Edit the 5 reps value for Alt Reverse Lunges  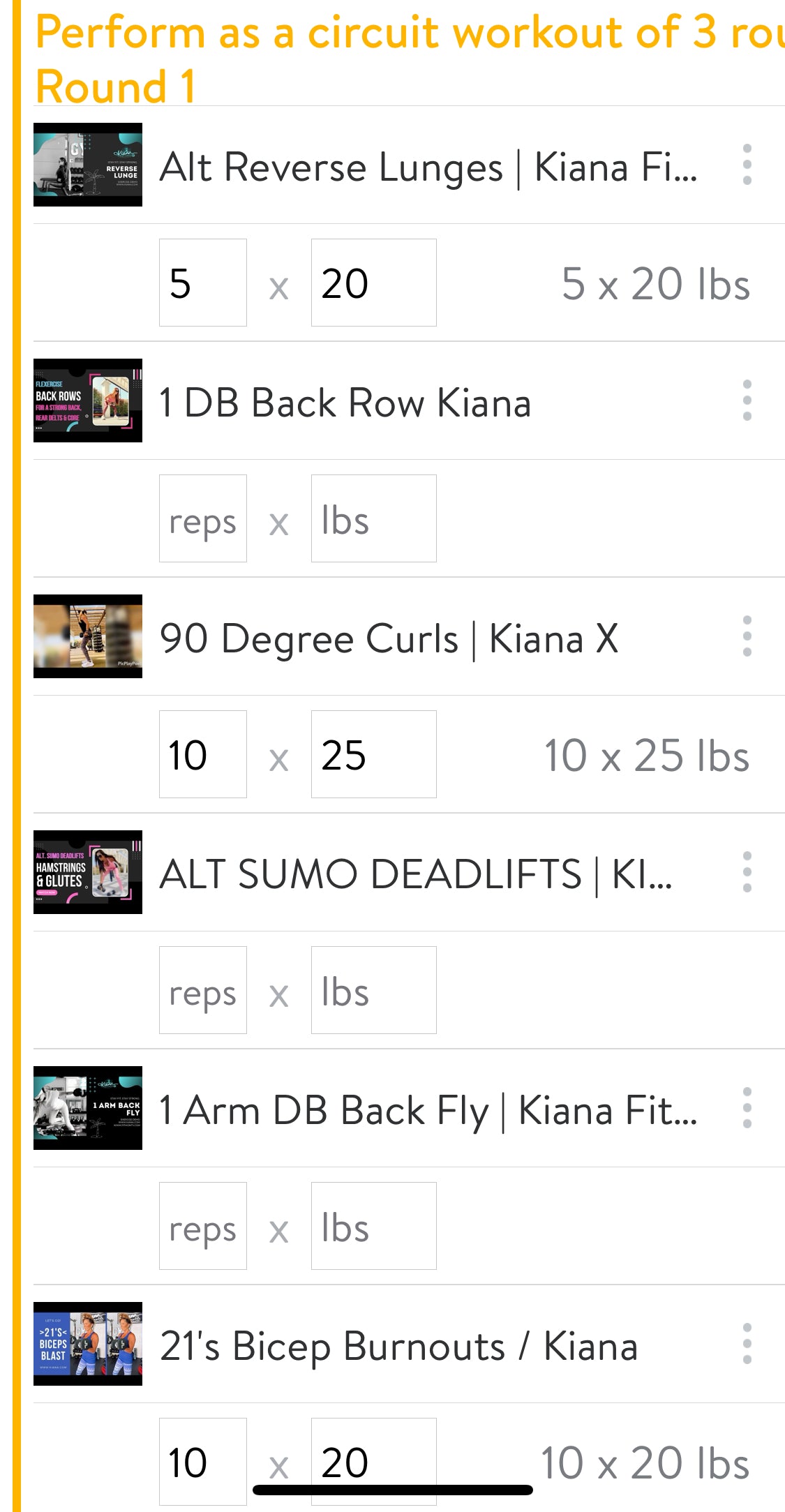point(202,282)
